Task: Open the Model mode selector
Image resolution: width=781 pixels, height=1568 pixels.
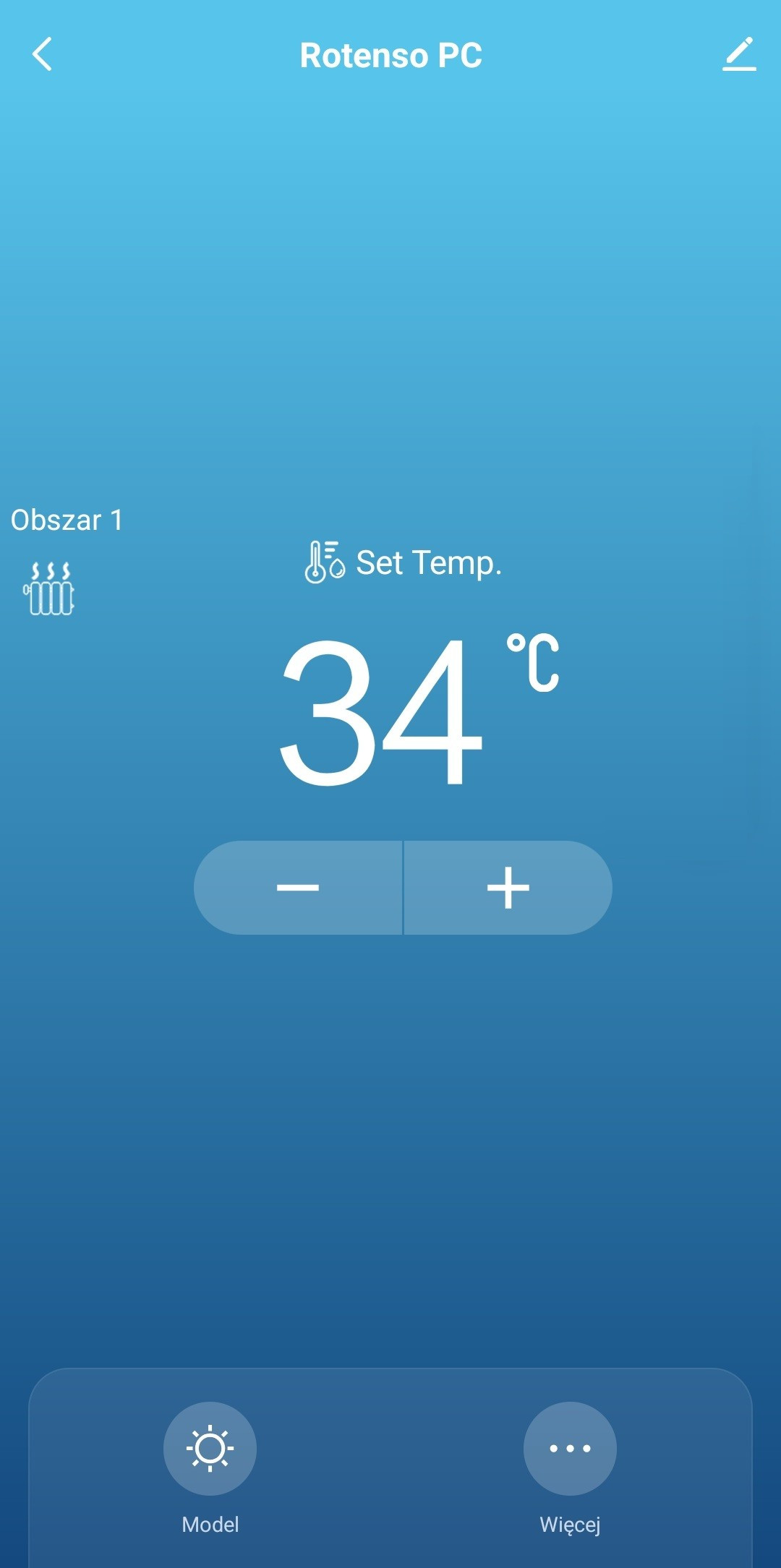Action: (x=210, y=1448)
